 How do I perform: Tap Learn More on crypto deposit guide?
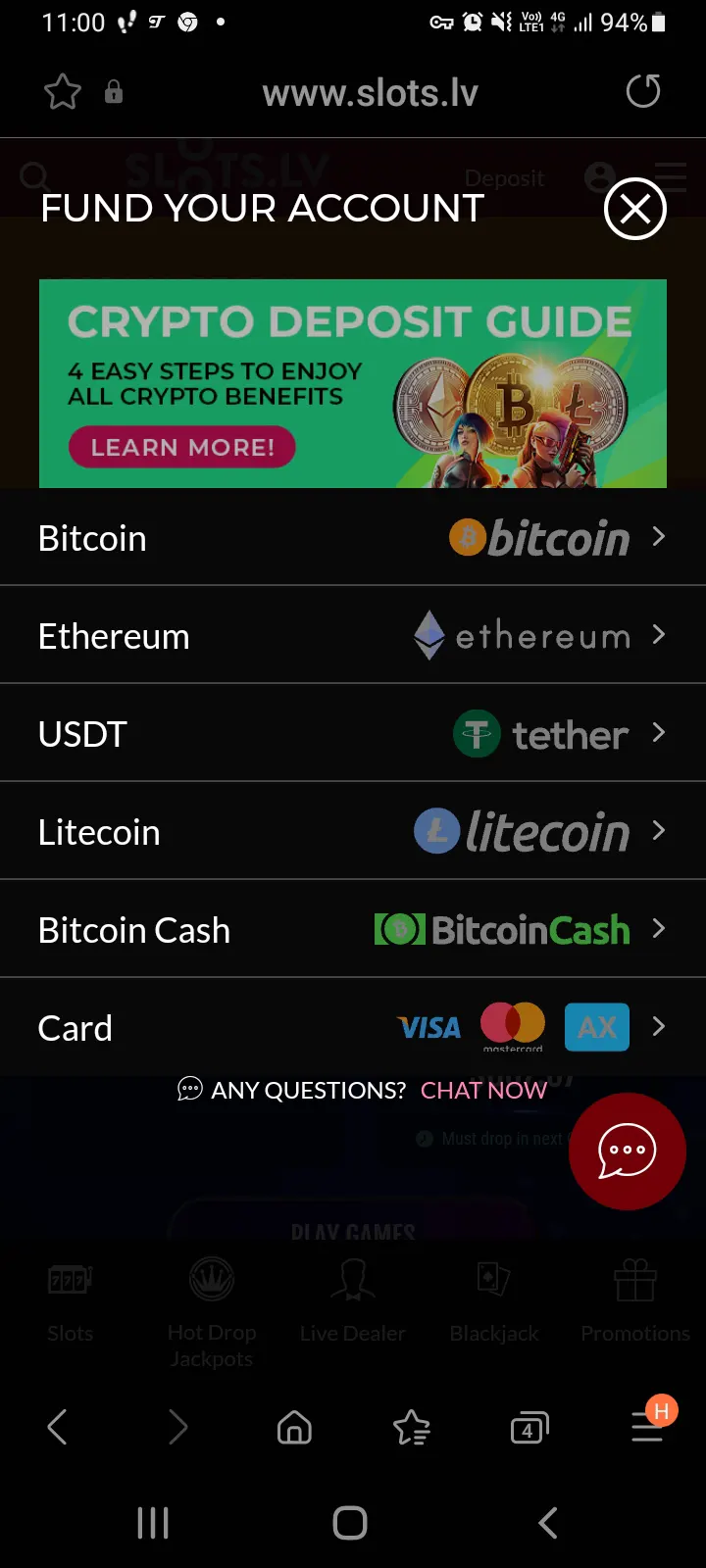coord(182,447)
